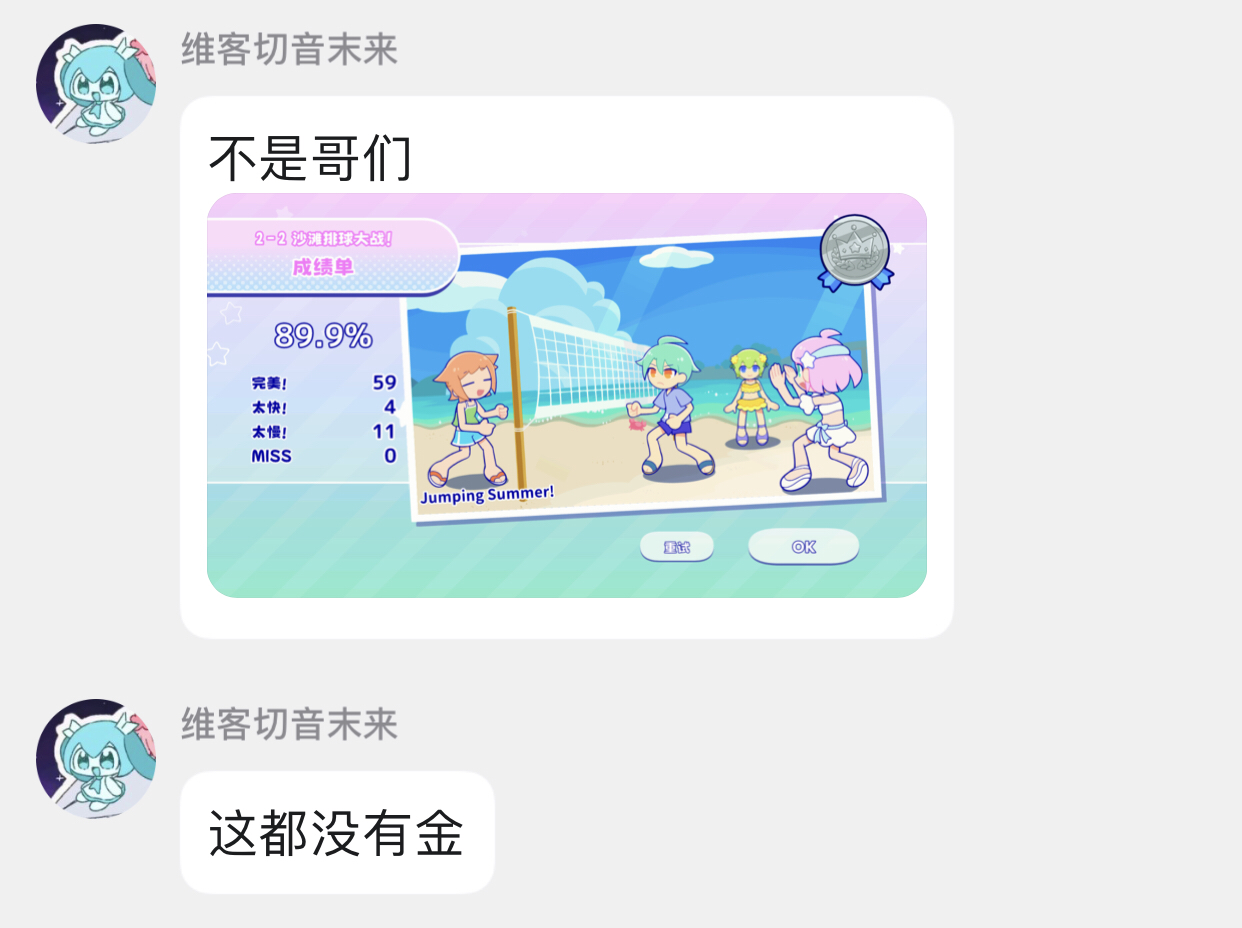1242x928 pixels.
Task: Open the game result image in the message
Action: [566, 395]
